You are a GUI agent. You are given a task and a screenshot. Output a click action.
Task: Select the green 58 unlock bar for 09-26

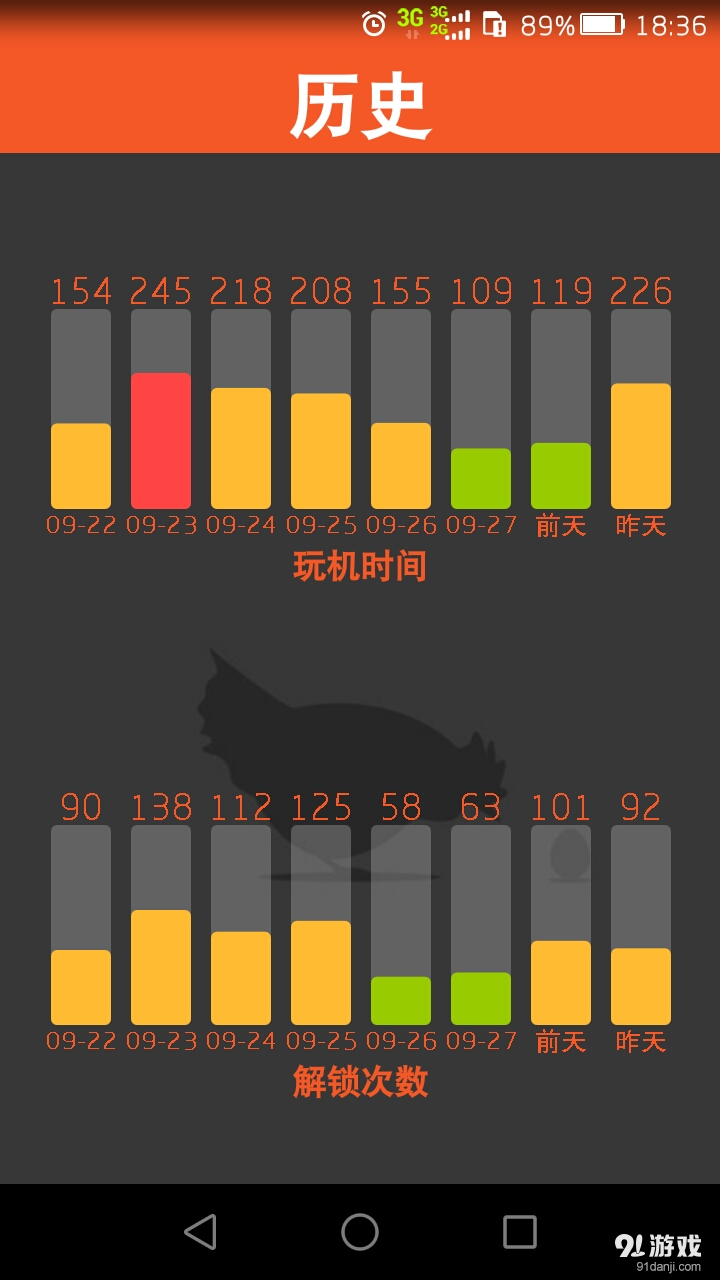400,1000
